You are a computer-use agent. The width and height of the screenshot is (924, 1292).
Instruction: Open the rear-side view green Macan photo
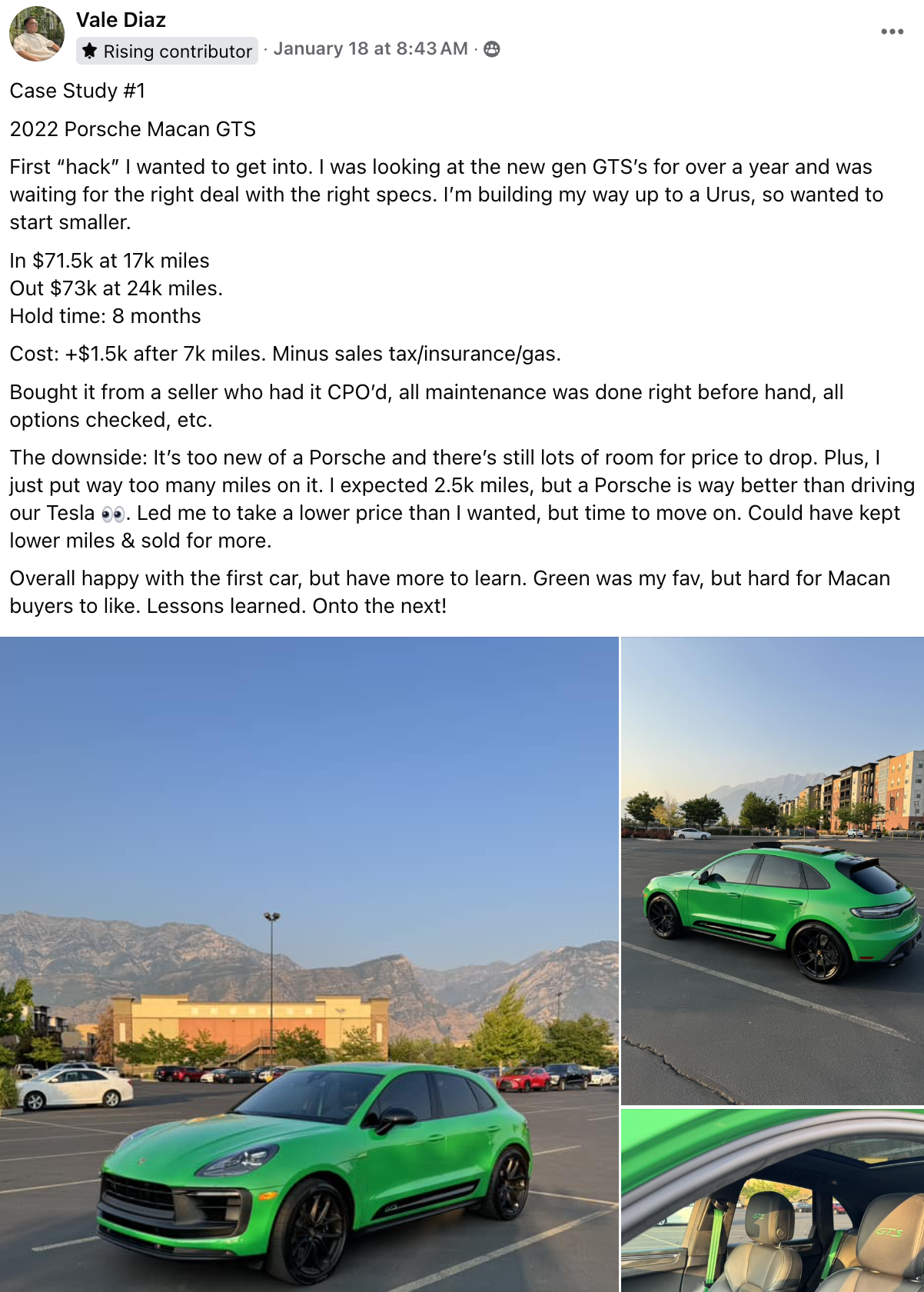(x=772, y=870)
